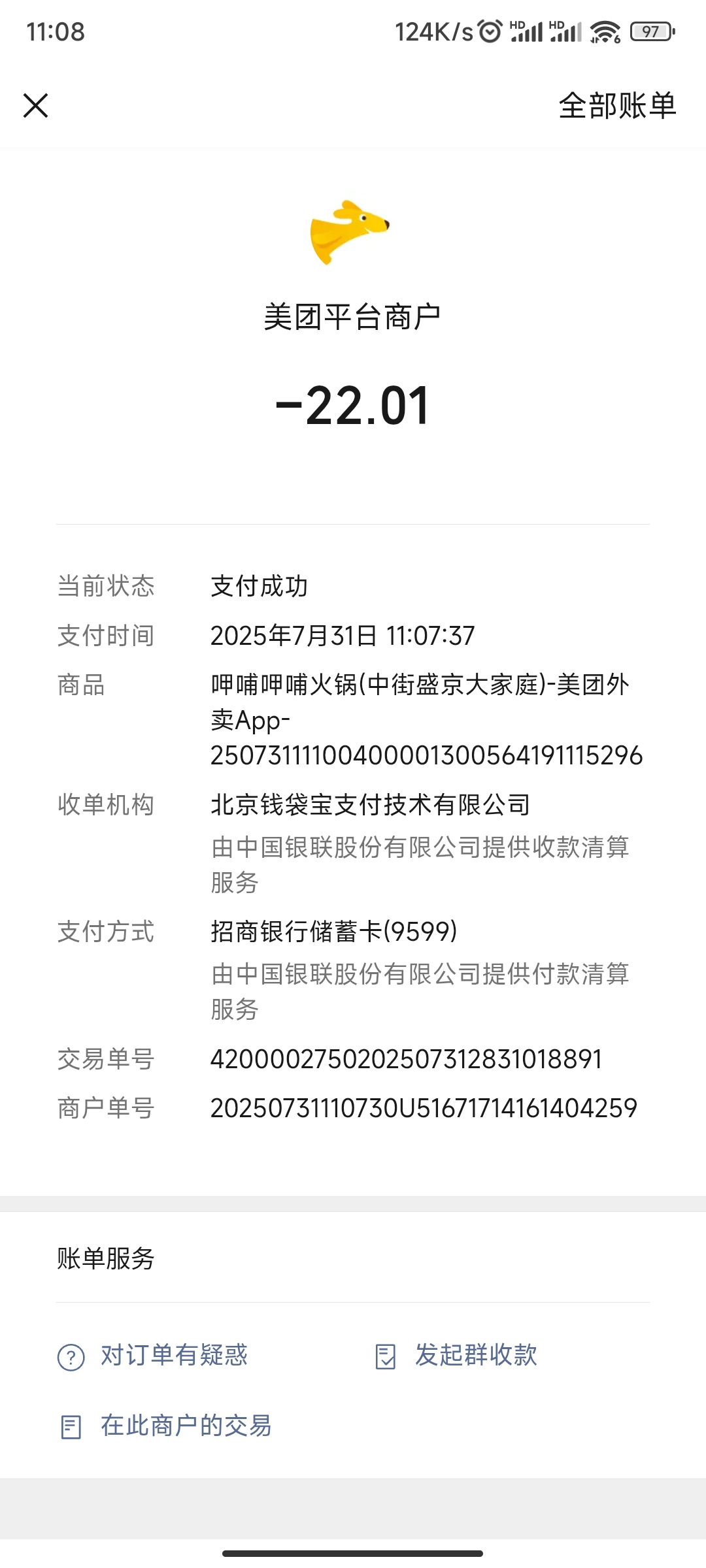Start a group collection via 发起群收款
The image size is (706, 1568).
click(x=456, y=1356)
